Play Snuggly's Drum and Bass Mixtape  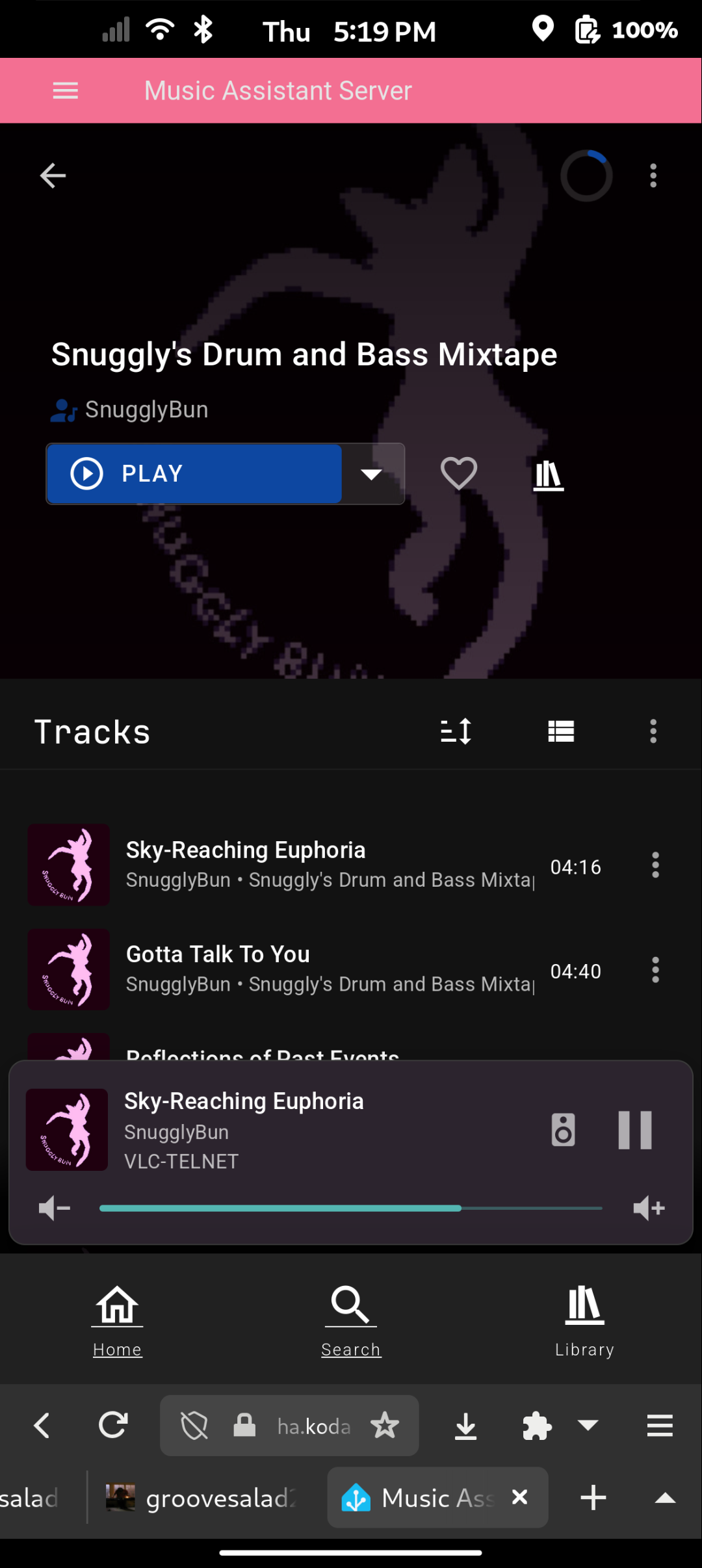194,473
